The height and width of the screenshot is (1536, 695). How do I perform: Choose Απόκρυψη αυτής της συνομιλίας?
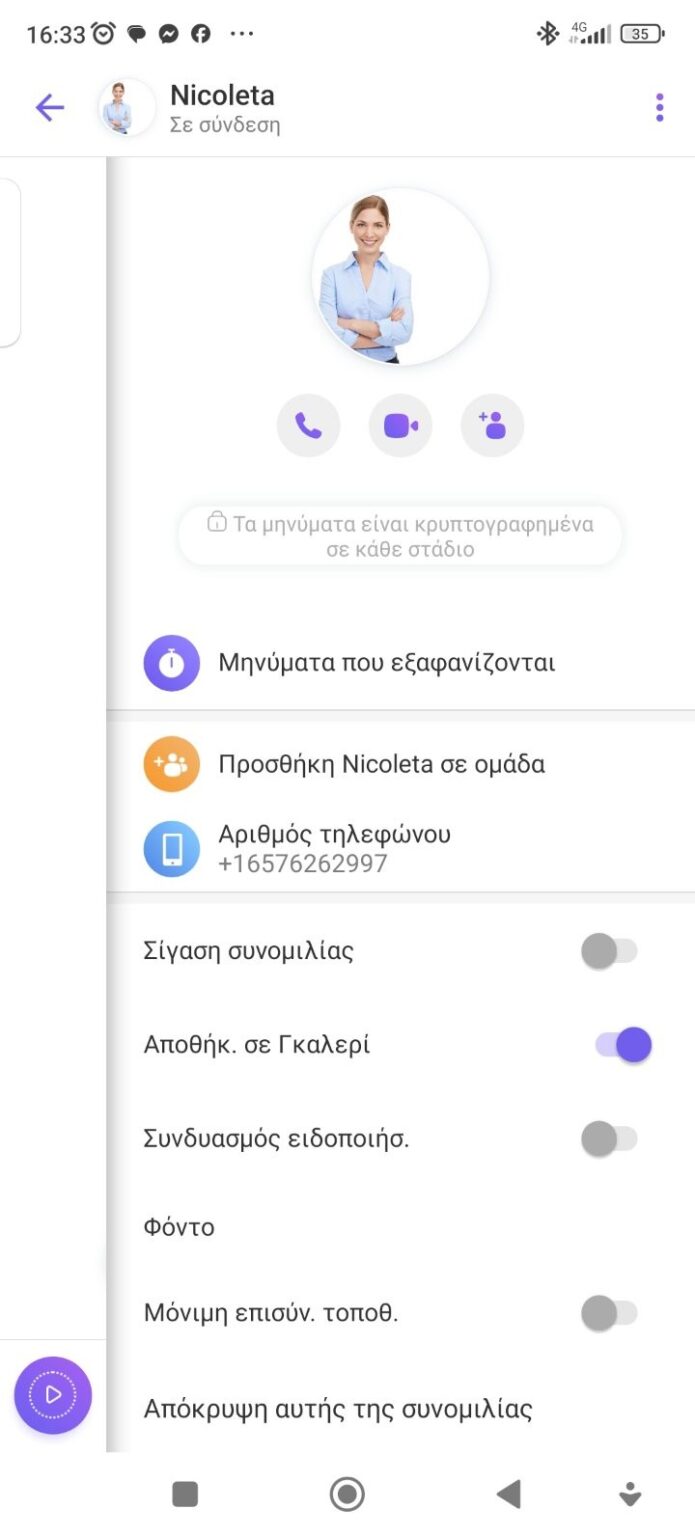pos(338,1410)
